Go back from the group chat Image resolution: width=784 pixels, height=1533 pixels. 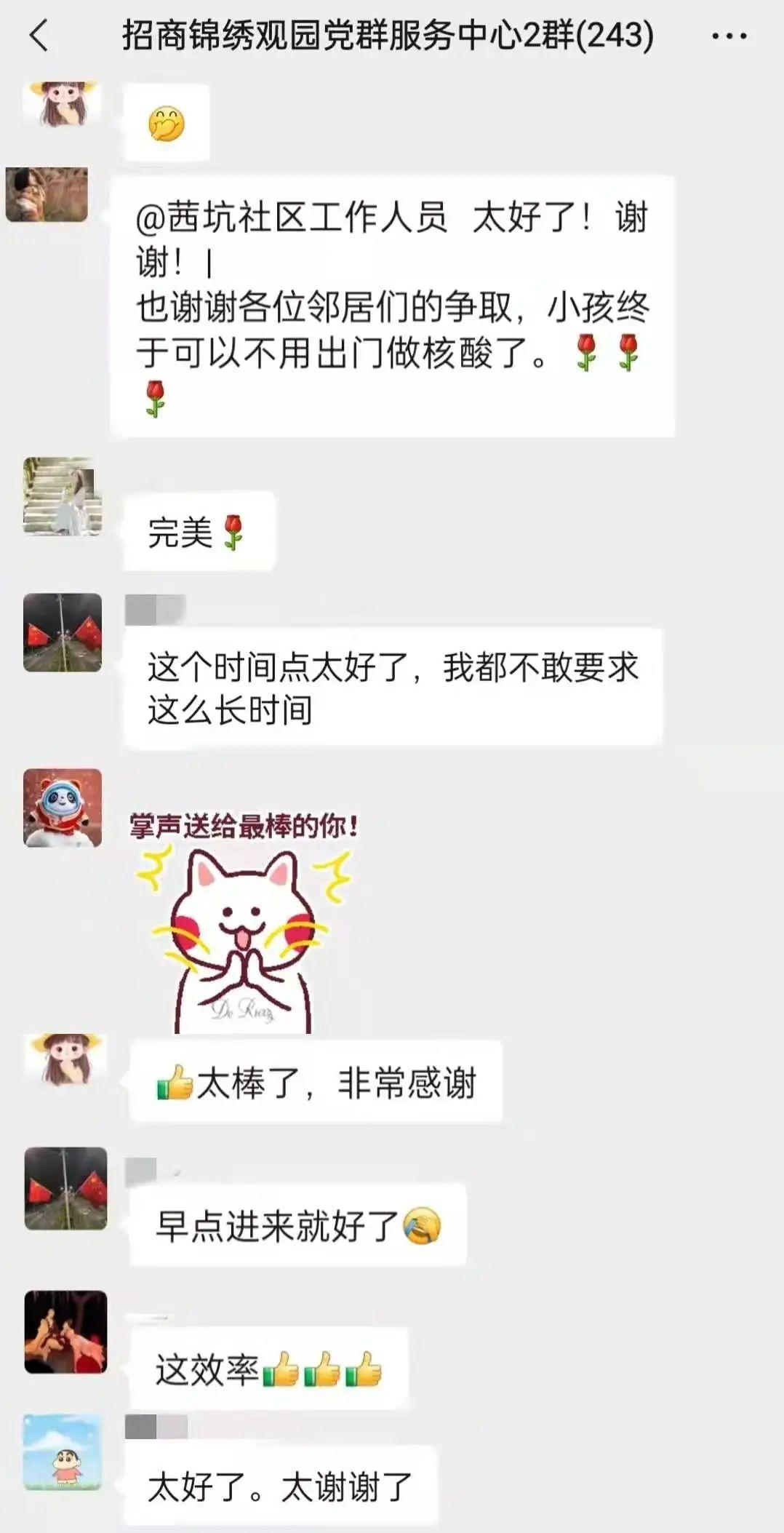pos(39,36)
